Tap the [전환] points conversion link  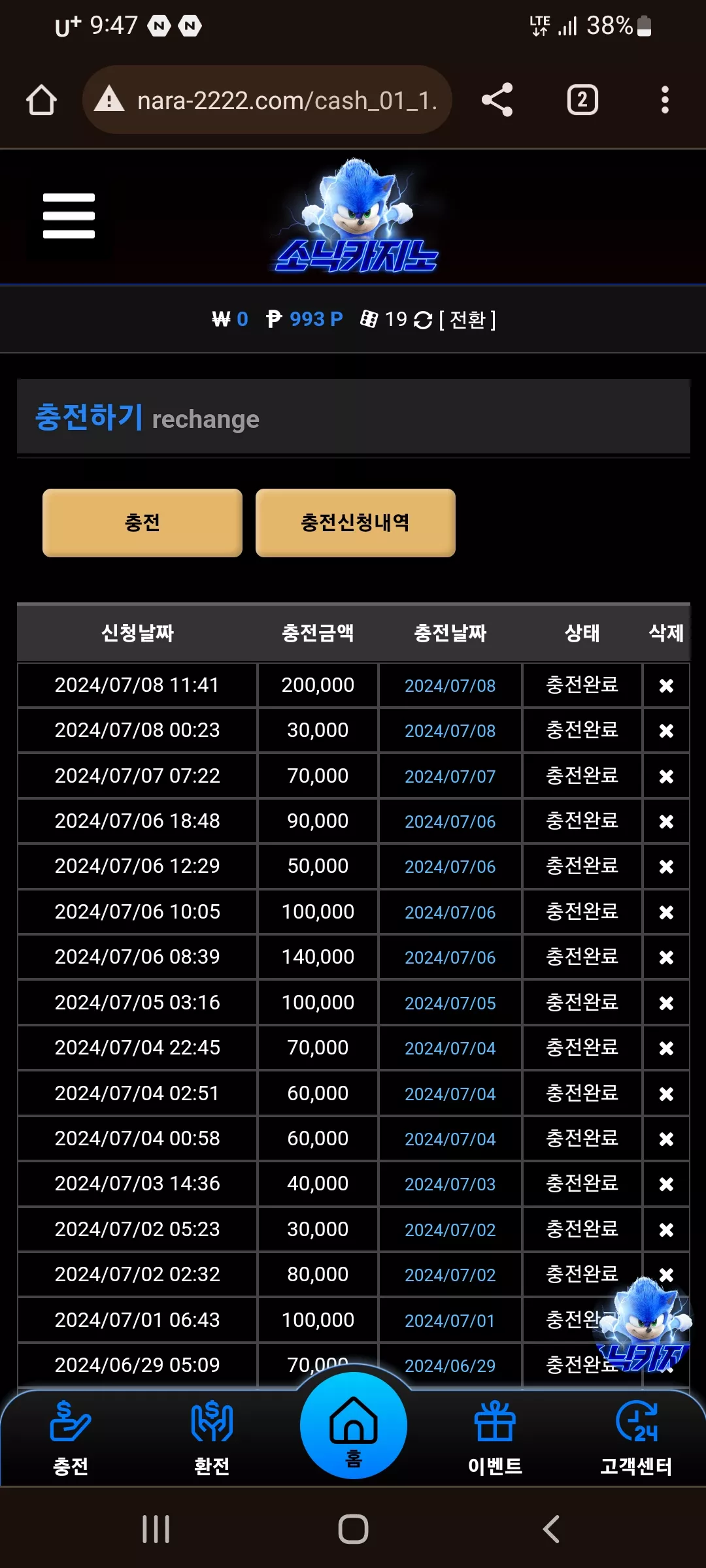467,319
